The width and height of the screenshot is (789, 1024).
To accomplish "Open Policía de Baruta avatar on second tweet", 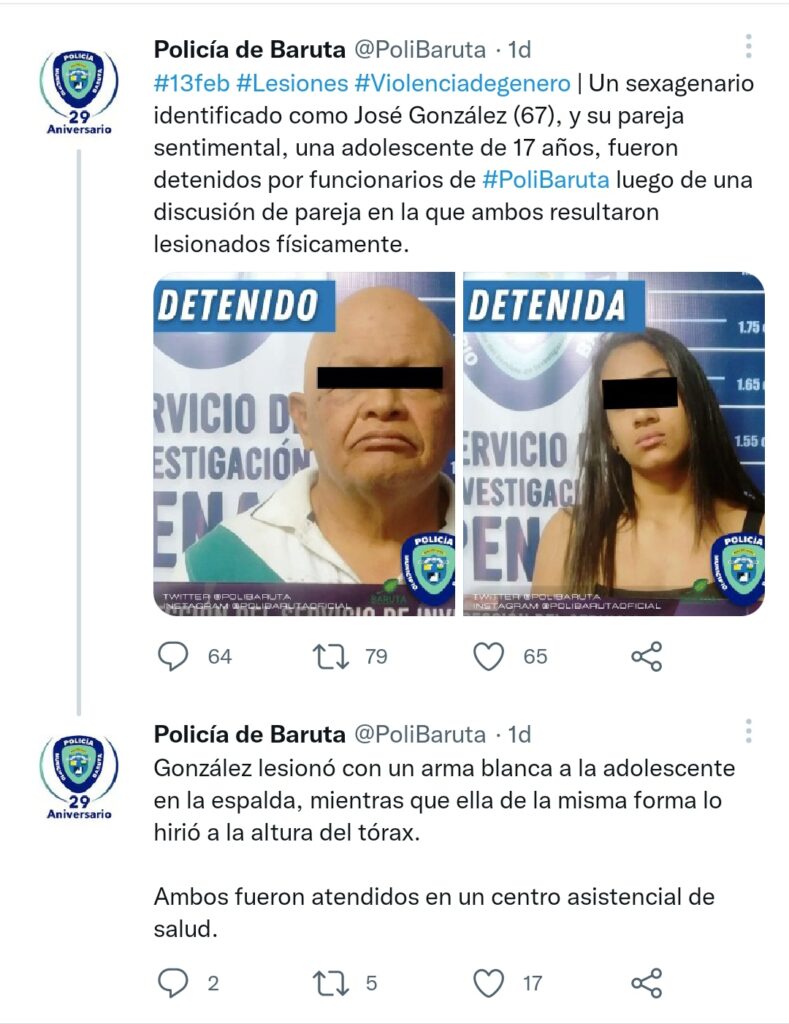I will coord(79,775).
